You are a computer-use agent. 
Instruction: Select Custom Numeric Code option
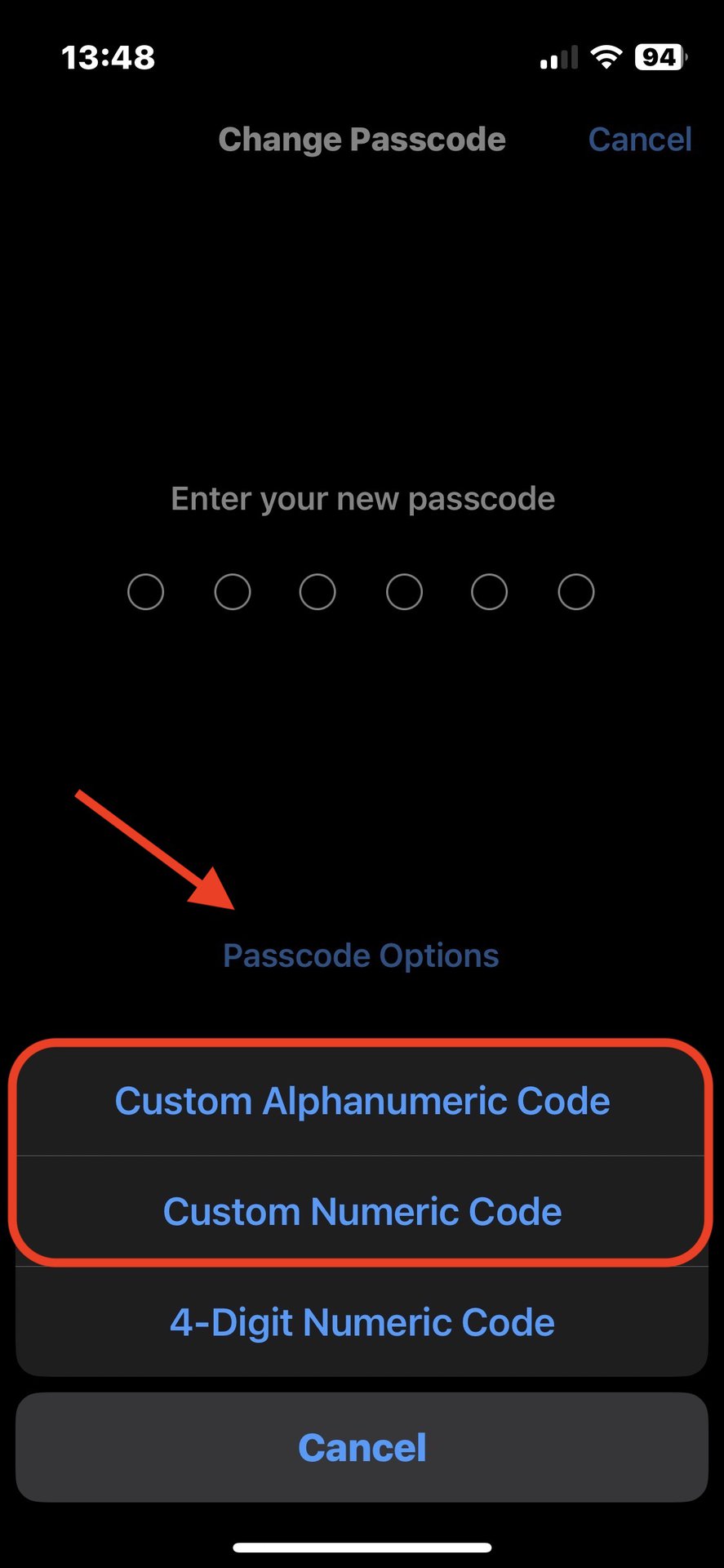point(362,1211)
